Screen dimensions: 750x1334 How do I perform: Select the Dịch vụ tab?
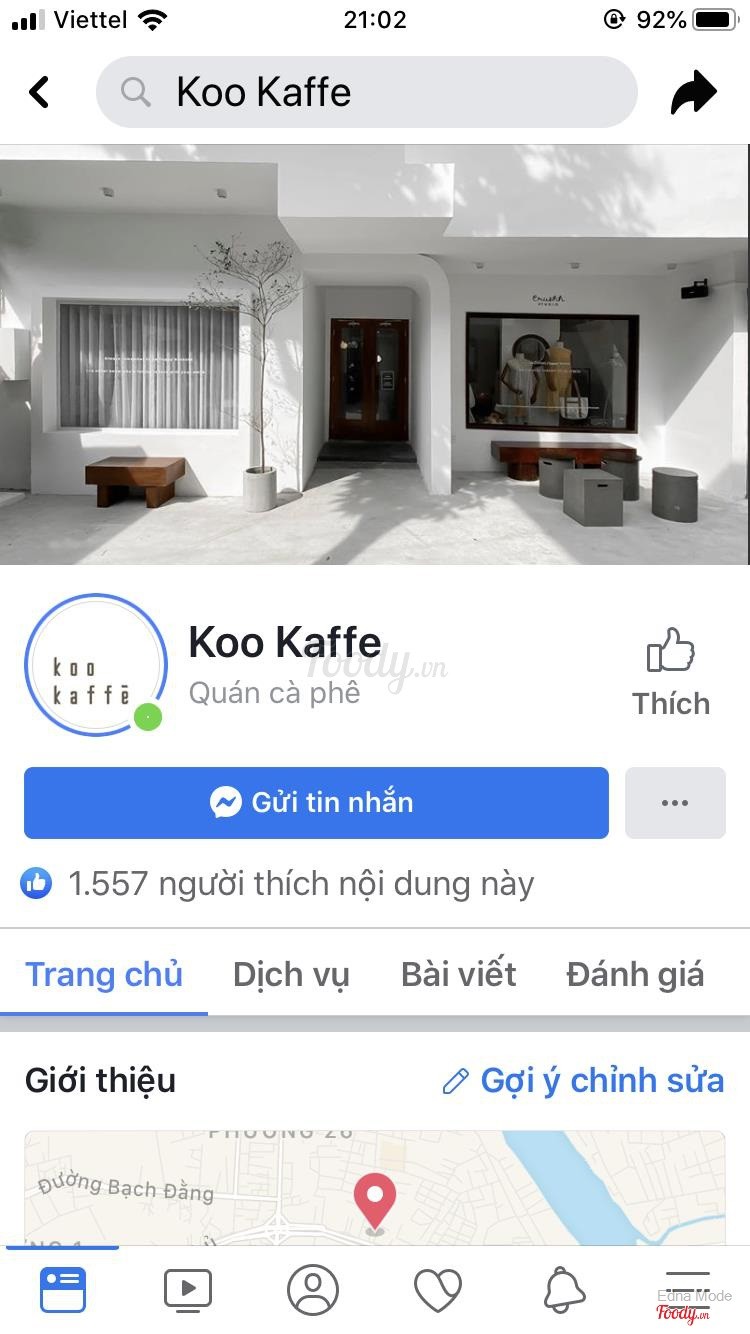click(x=291, y=974)
